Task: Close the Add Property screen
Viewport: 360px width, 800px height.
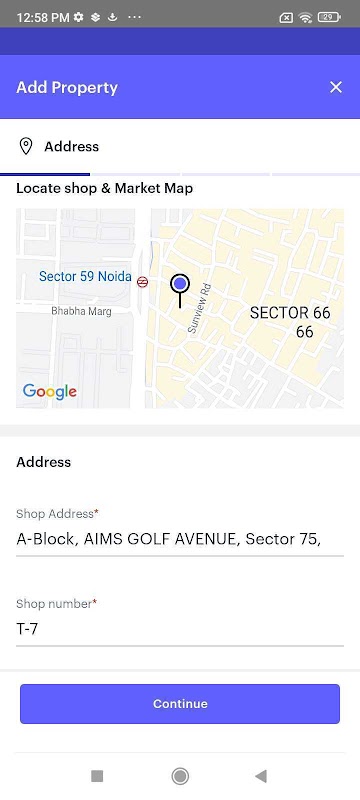Action: tap(336, 87)
